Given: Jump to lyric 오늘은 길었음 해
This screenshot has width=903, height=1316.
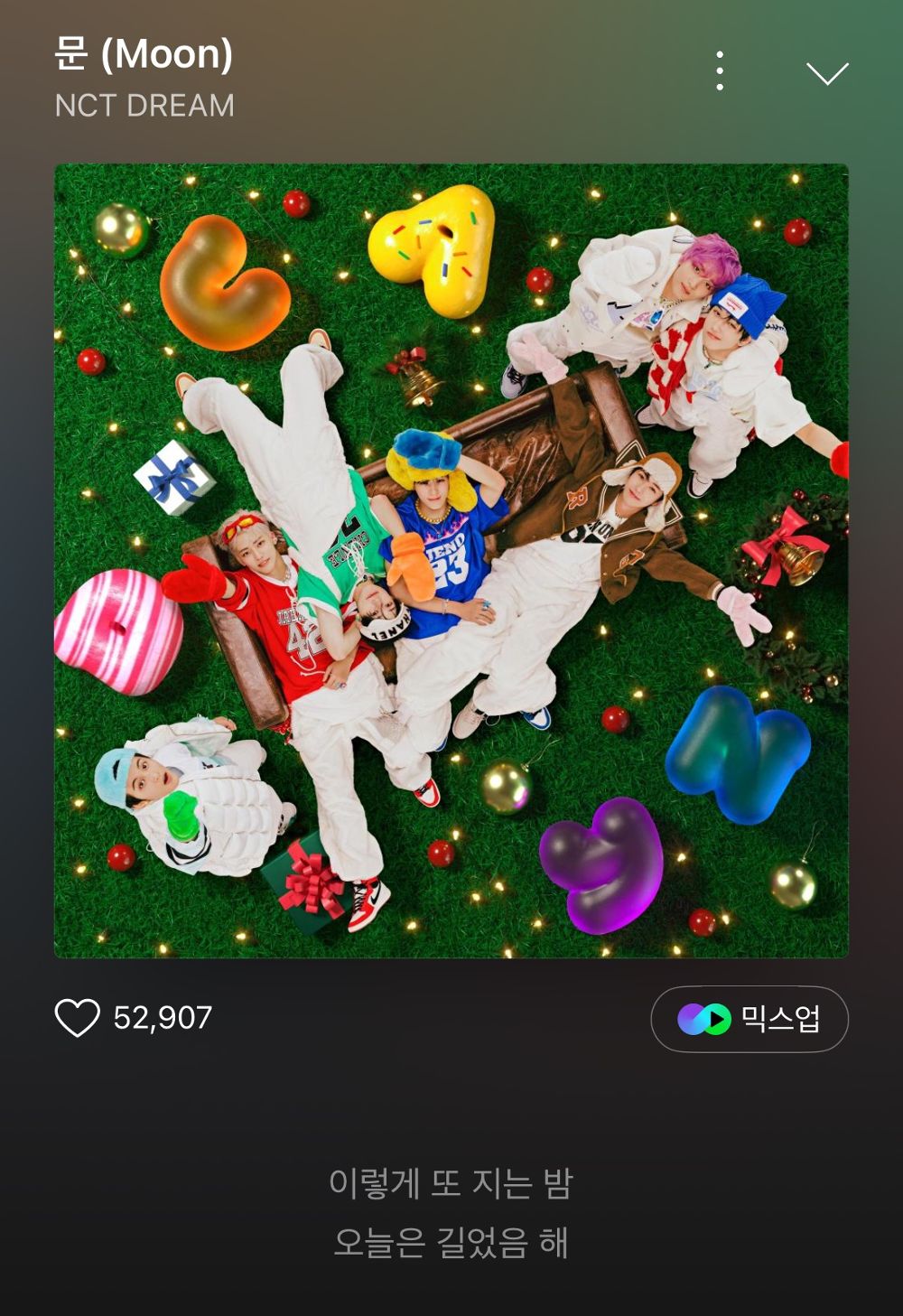Looking at the screenshot, I should [451, 1244].
